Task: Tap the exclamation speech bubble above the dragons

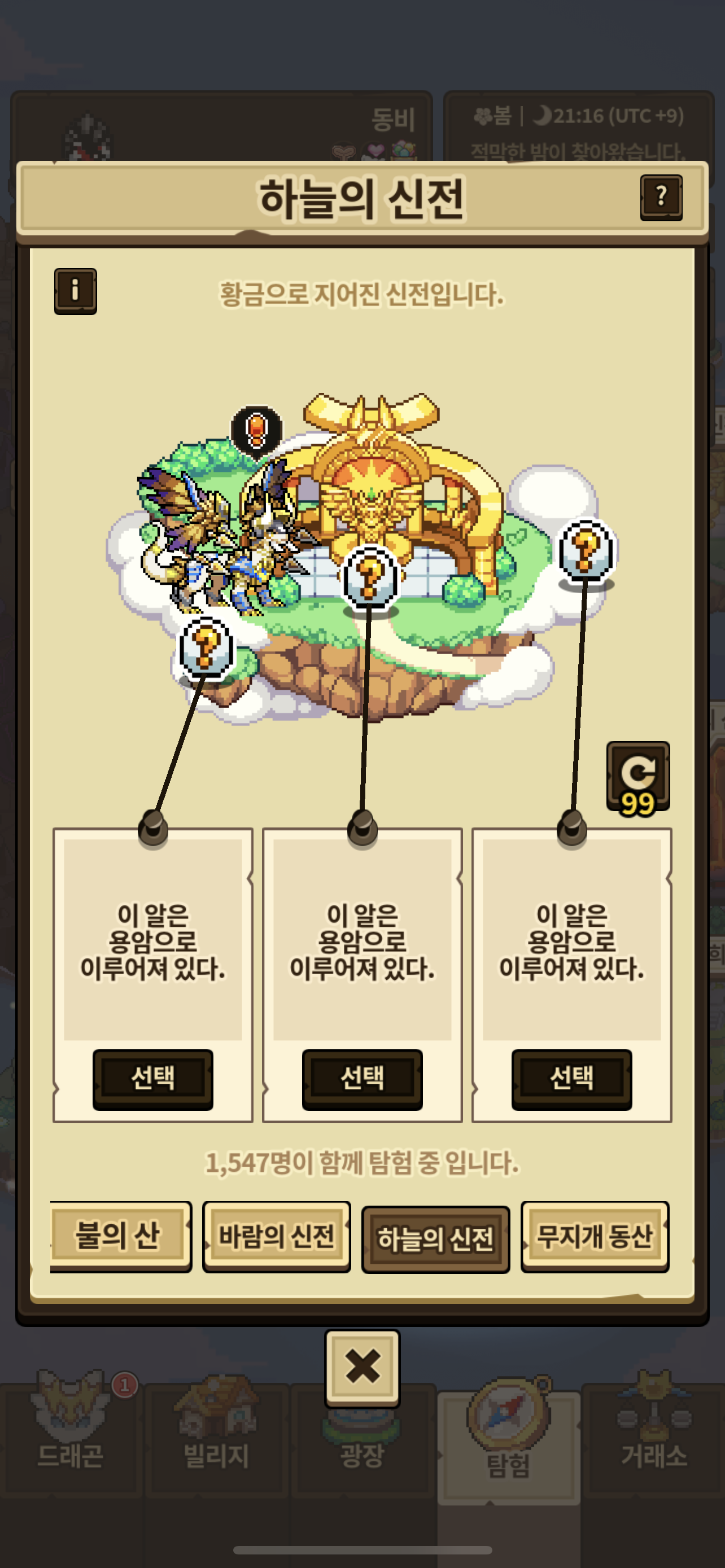Action: point(256,430)
